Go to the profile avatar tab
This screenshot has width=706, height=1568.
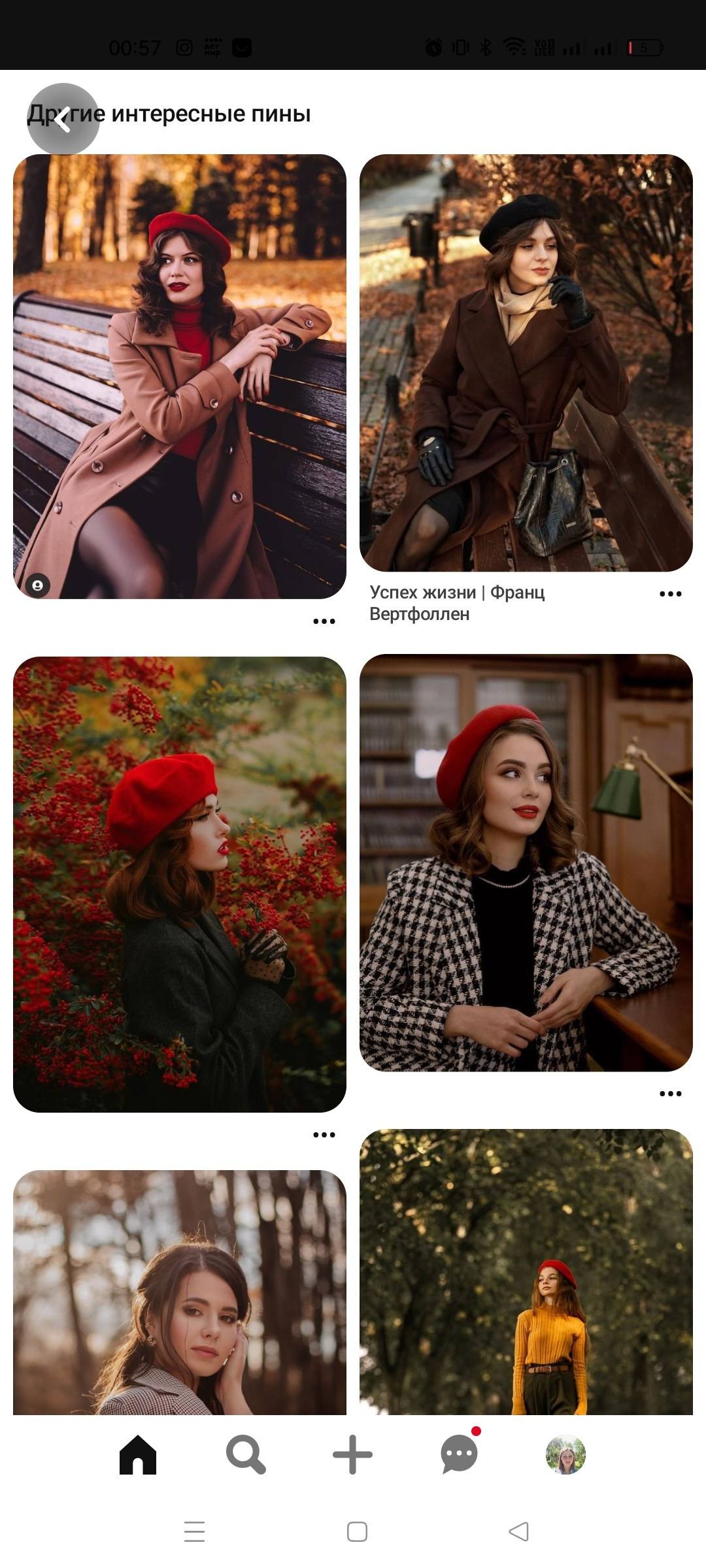565,1454
